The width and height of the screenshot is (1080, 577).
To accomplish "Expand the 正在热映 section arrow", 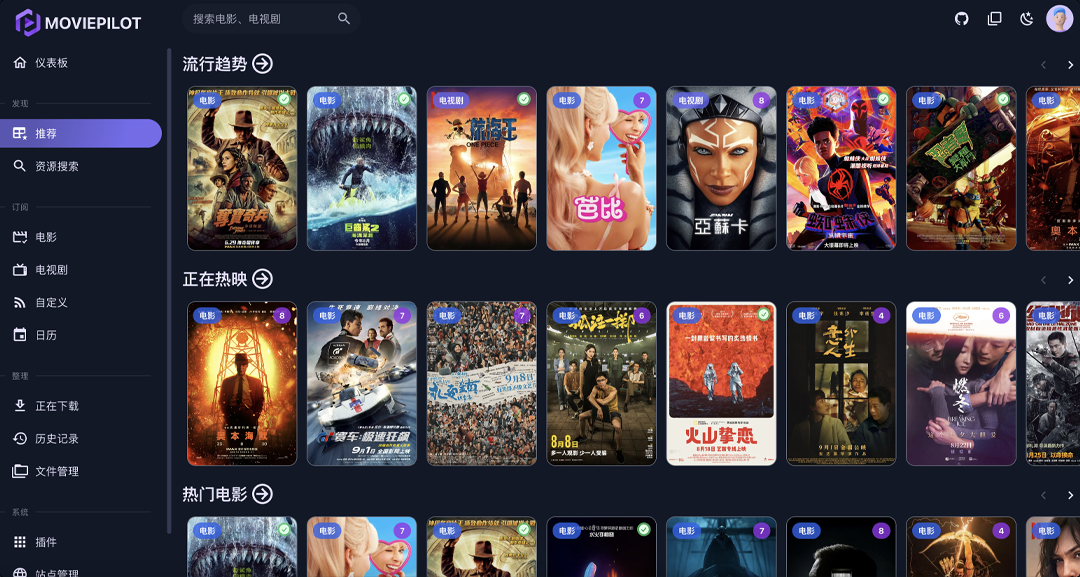I will pos(262,279).
